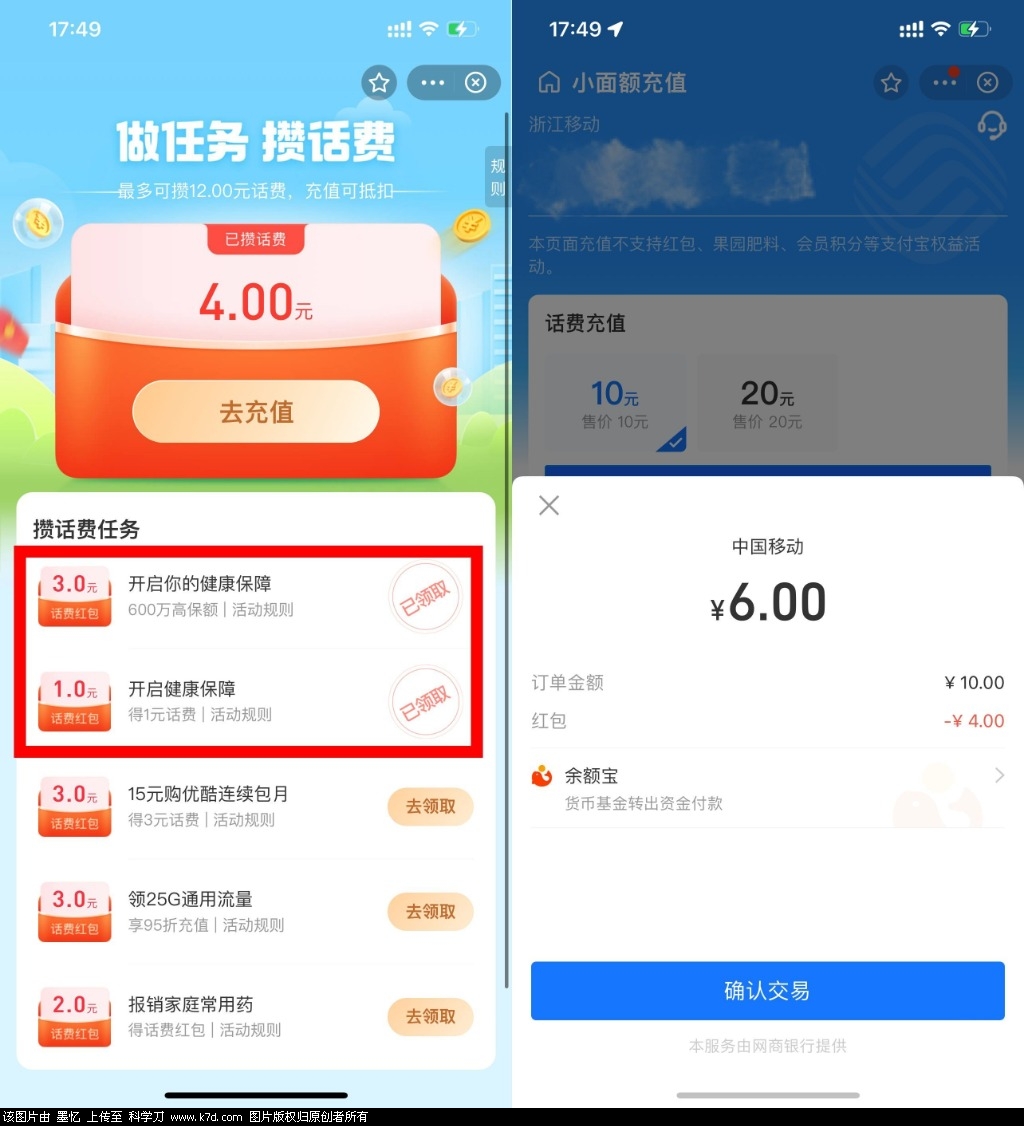Close the 做任务 攒话费 mini program
The height and width of the screenshot is (1126, 1024).
click(x=476, y=83)
